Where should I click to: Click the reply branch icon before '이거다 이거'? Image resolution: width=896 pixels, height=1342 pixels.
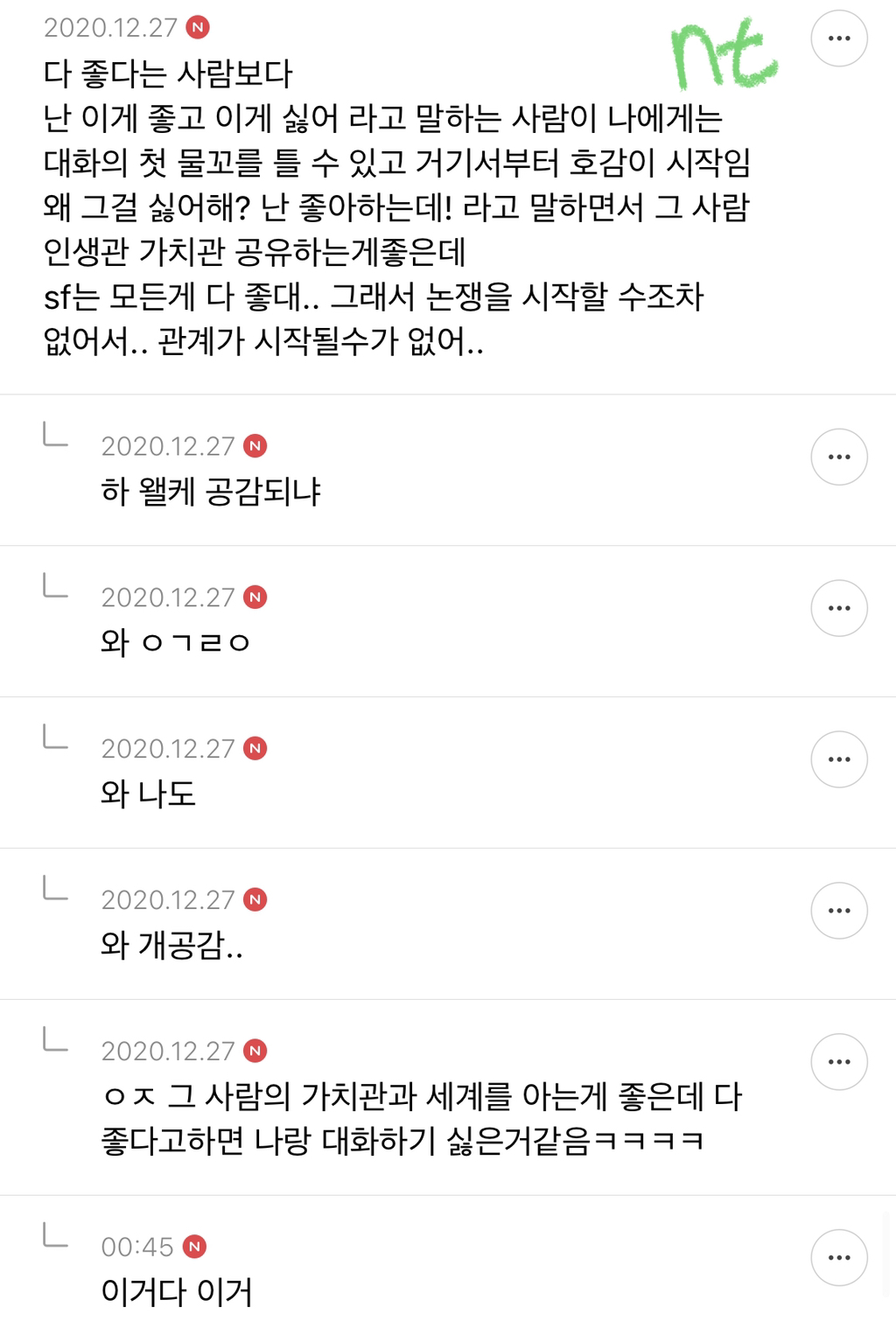click(x=54, y=1234)
